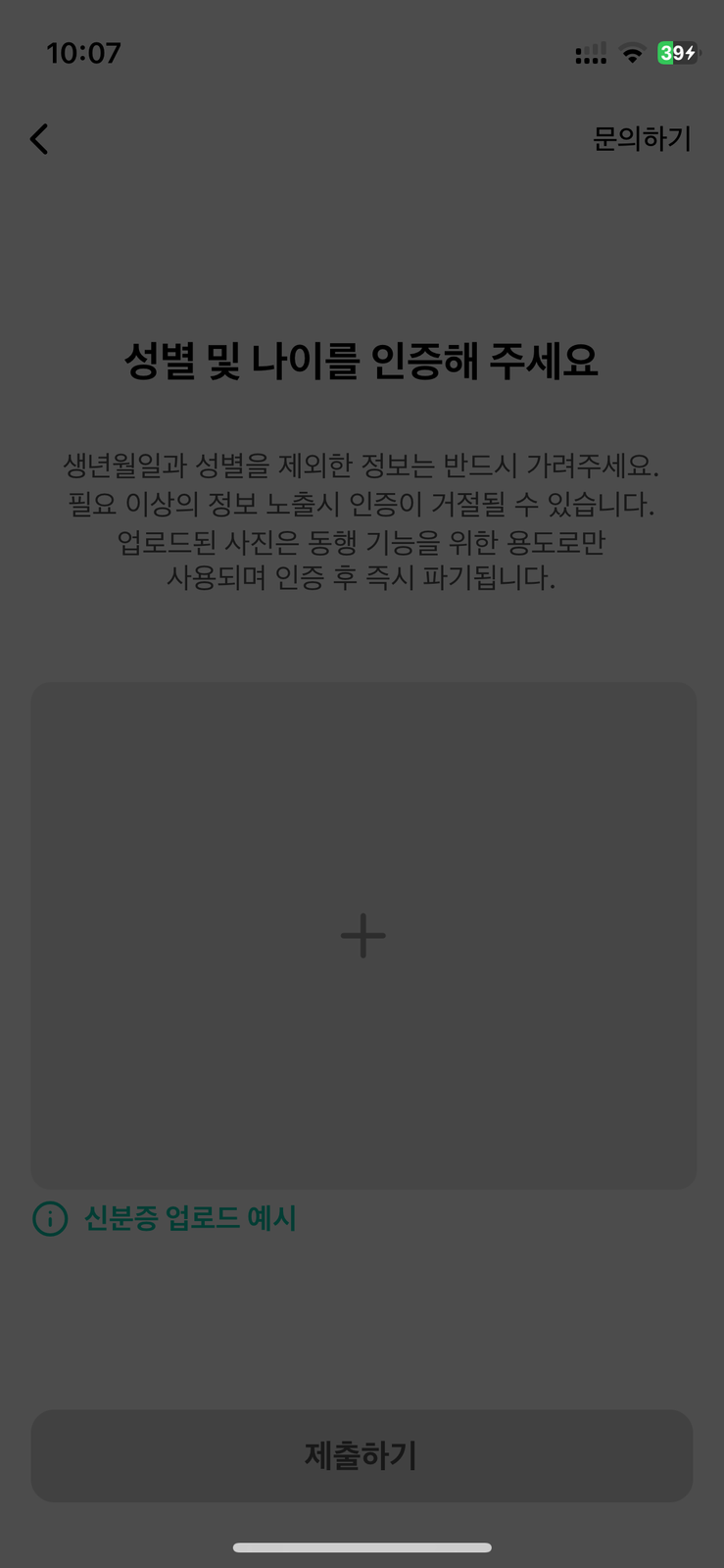This screenshot has width=724, height=1568.
Task: View 신분증 업로드 예시 example
Action: (189, 1218)
